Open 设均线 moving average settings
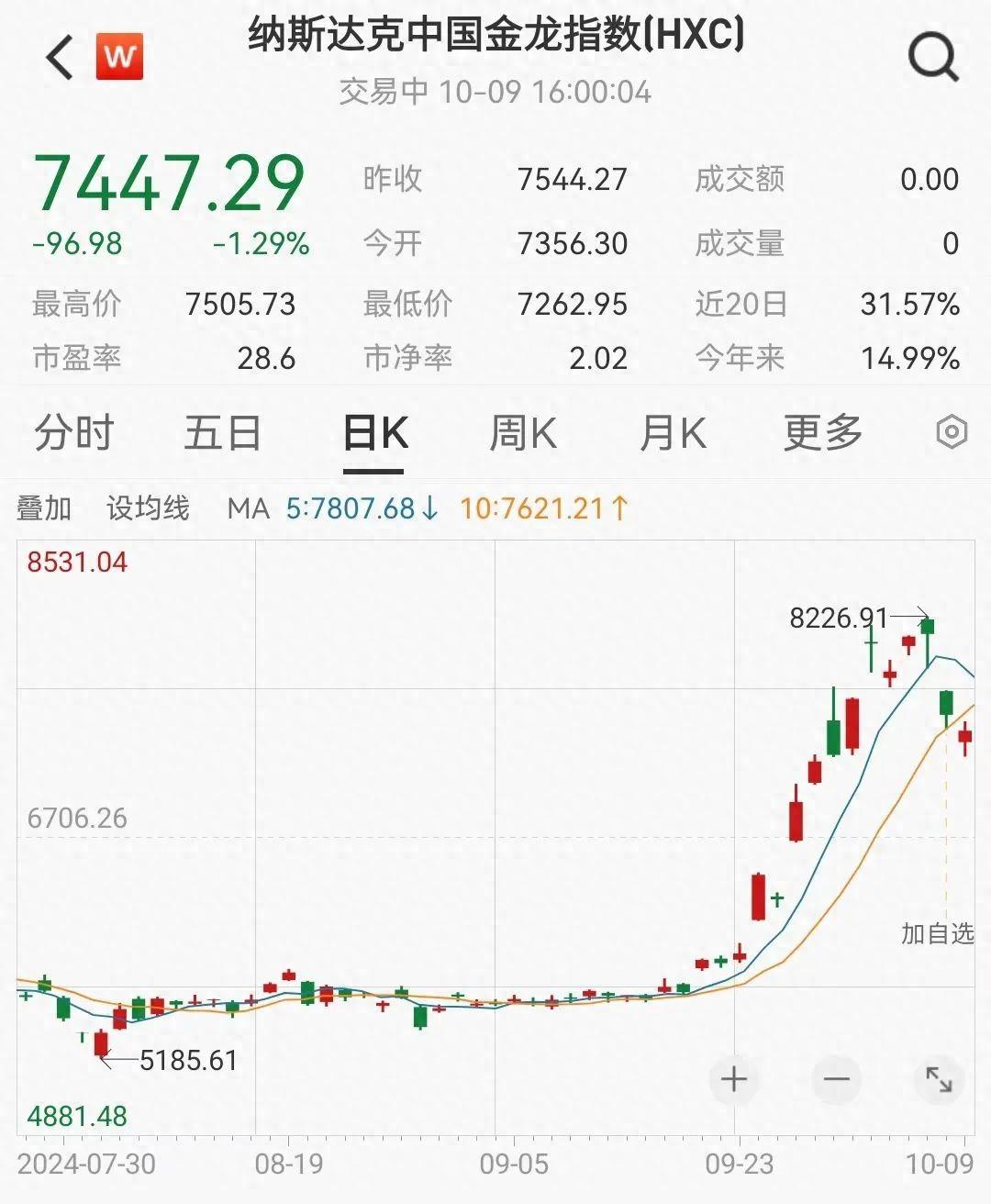 [148, 508]
